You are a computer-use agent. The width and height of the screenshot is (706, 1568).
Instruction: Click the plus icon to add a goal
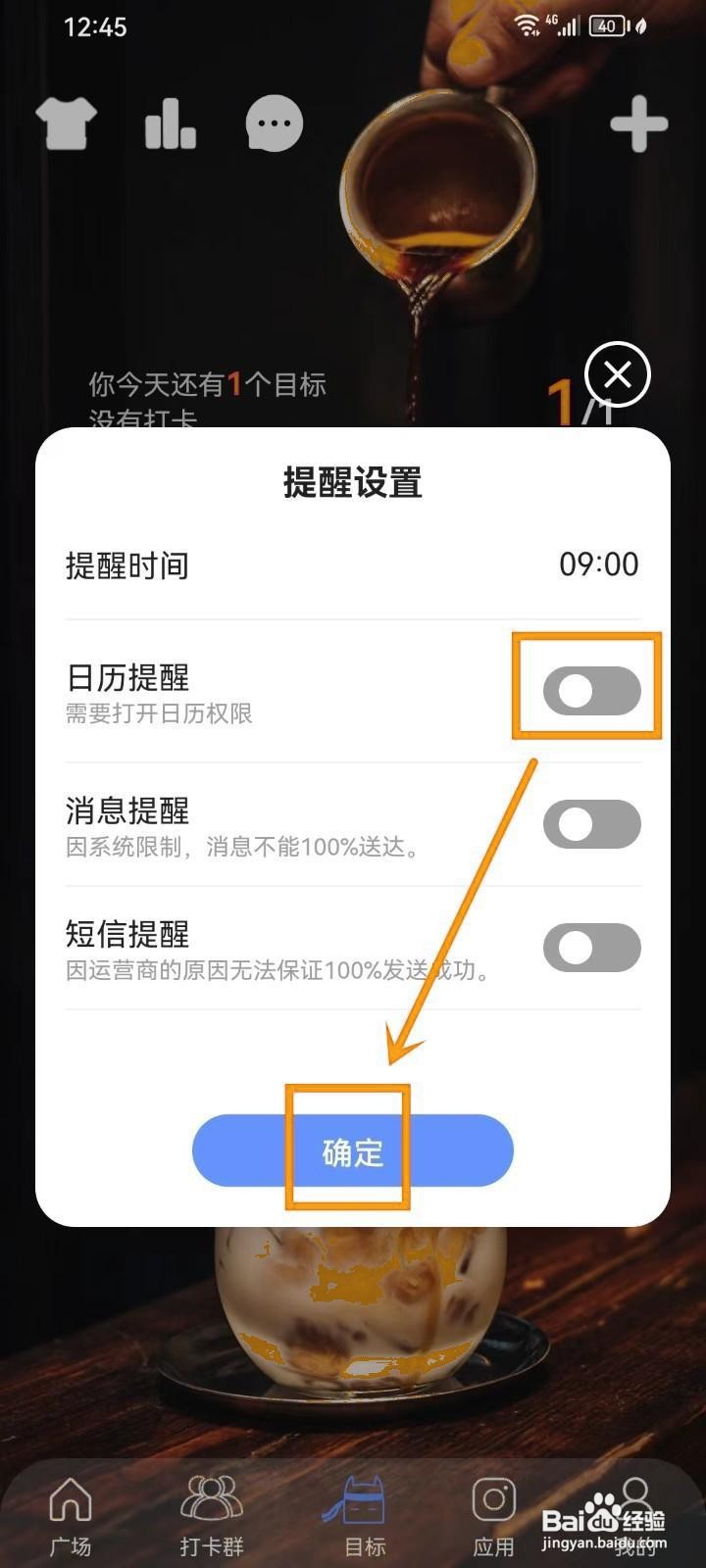click(638, 122)
